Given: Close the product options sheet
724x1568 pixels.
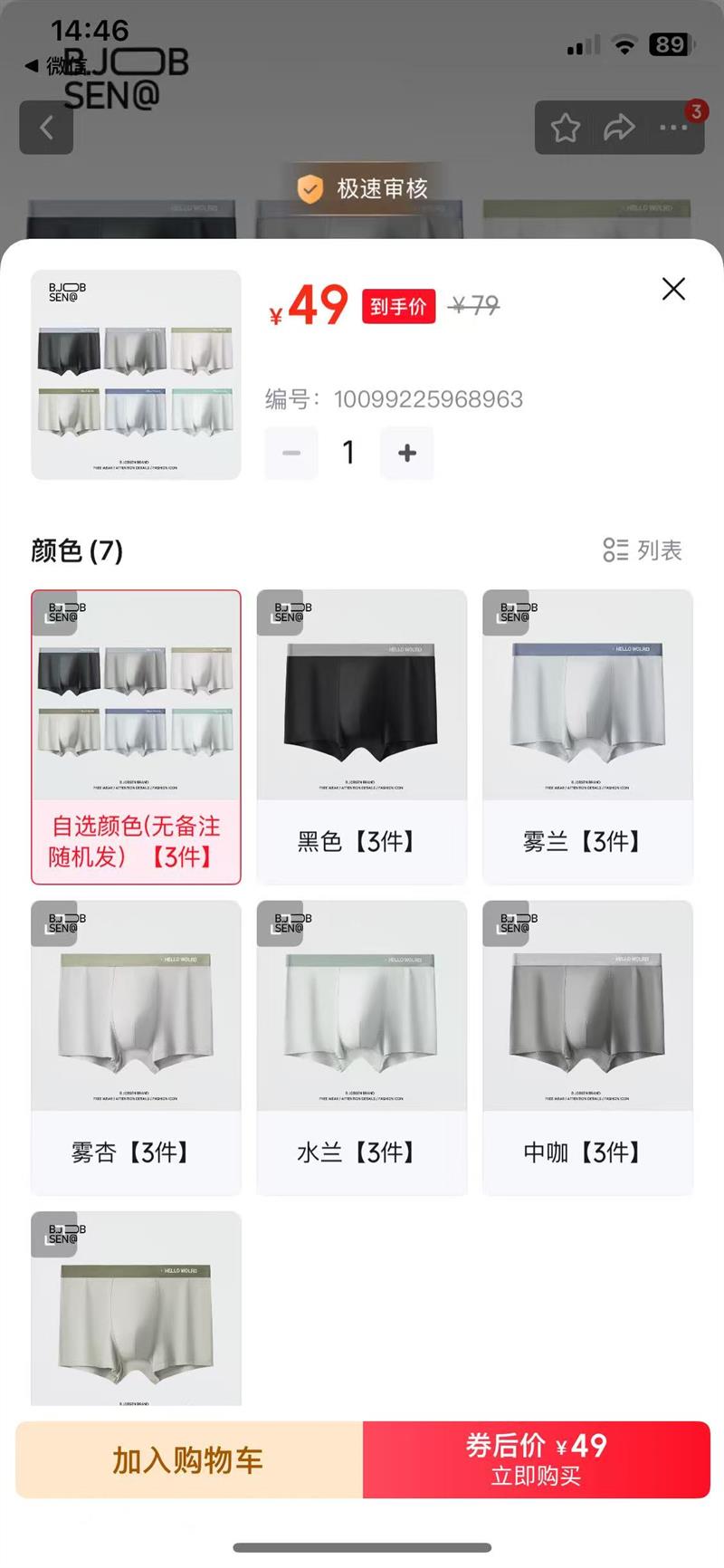Looking at the screenshot, I should tap(673, 289).
